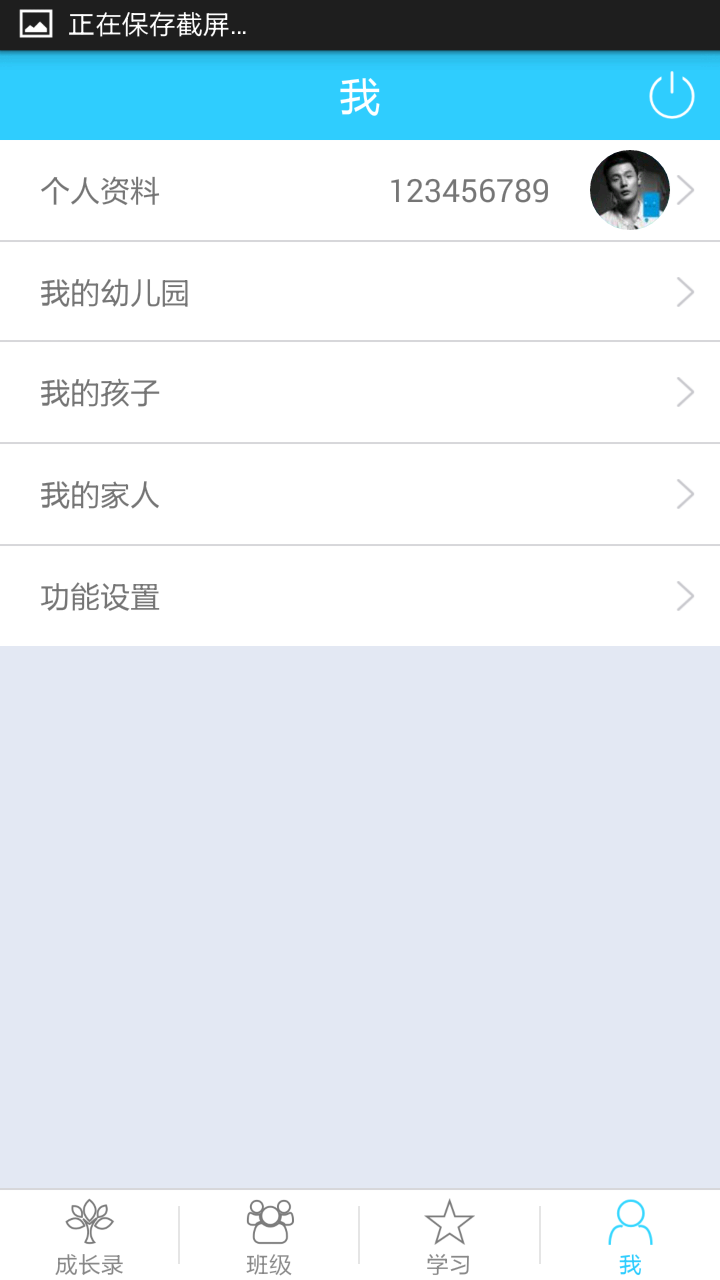The height and width of the screenshot is (1280, 720).
Task: Expand the 个人资料 row chevron
Action: pos(685,190)
